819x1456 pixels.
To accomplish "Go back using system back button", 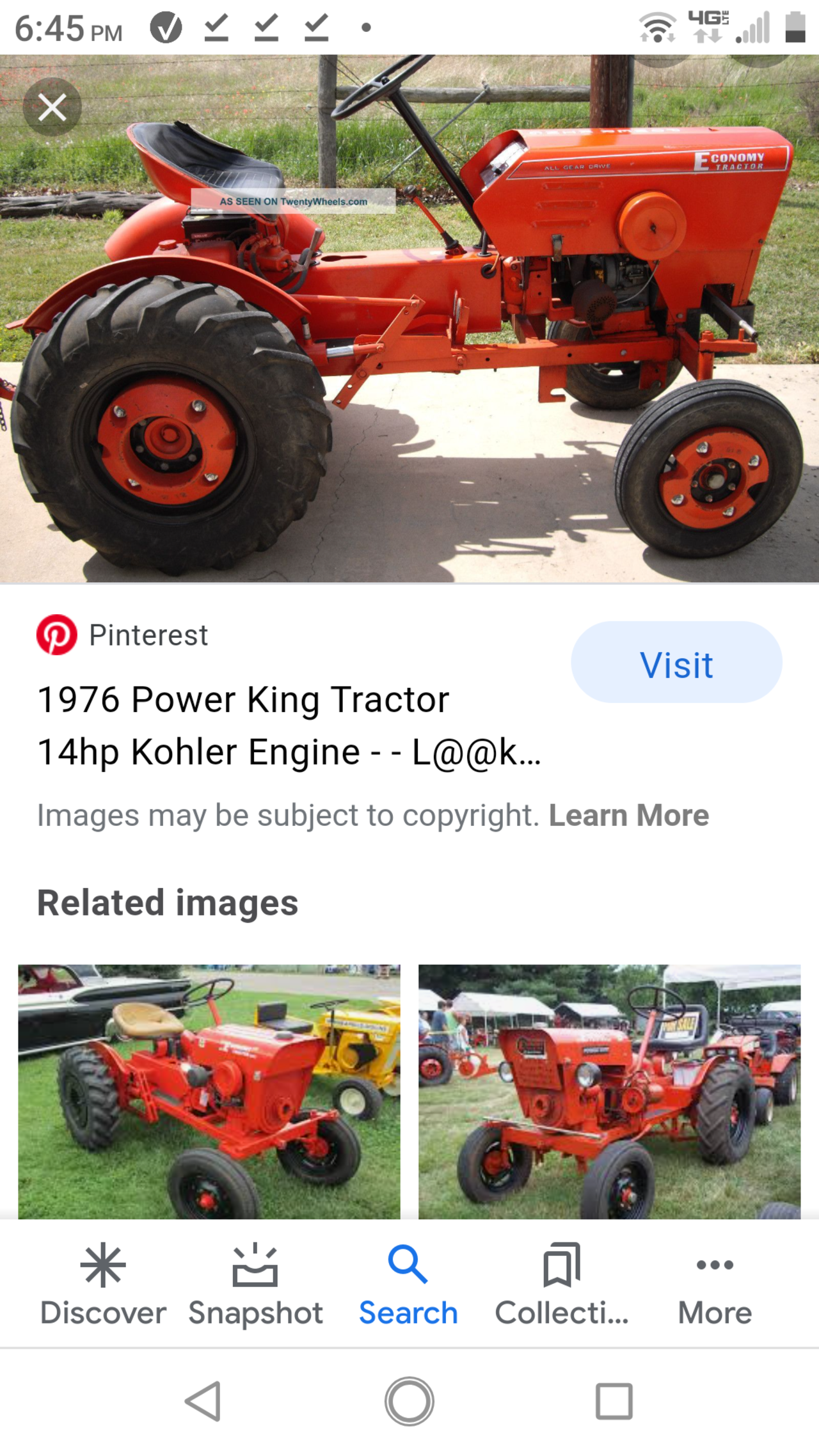I will pos(203,1401).
